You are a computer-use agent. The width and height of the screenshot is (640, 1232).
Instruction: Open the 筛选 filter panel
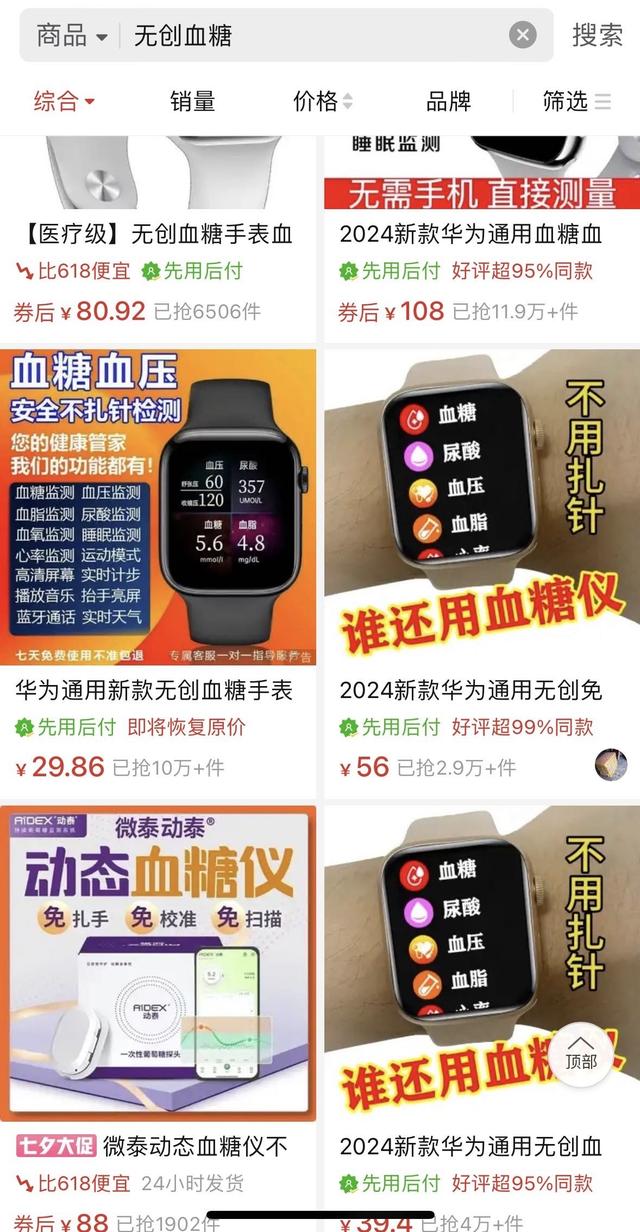click(576, 101)
